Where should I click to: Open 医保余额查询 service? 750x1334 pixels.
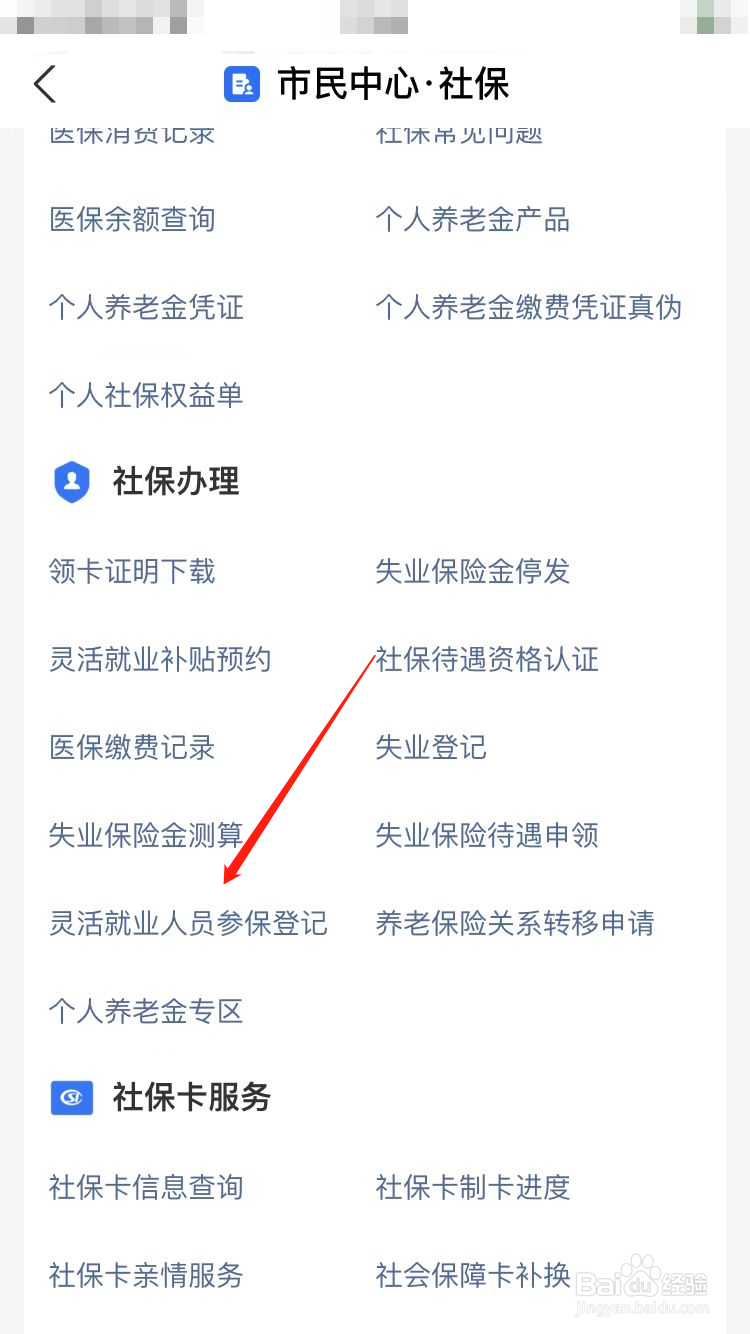pos(132,220)
